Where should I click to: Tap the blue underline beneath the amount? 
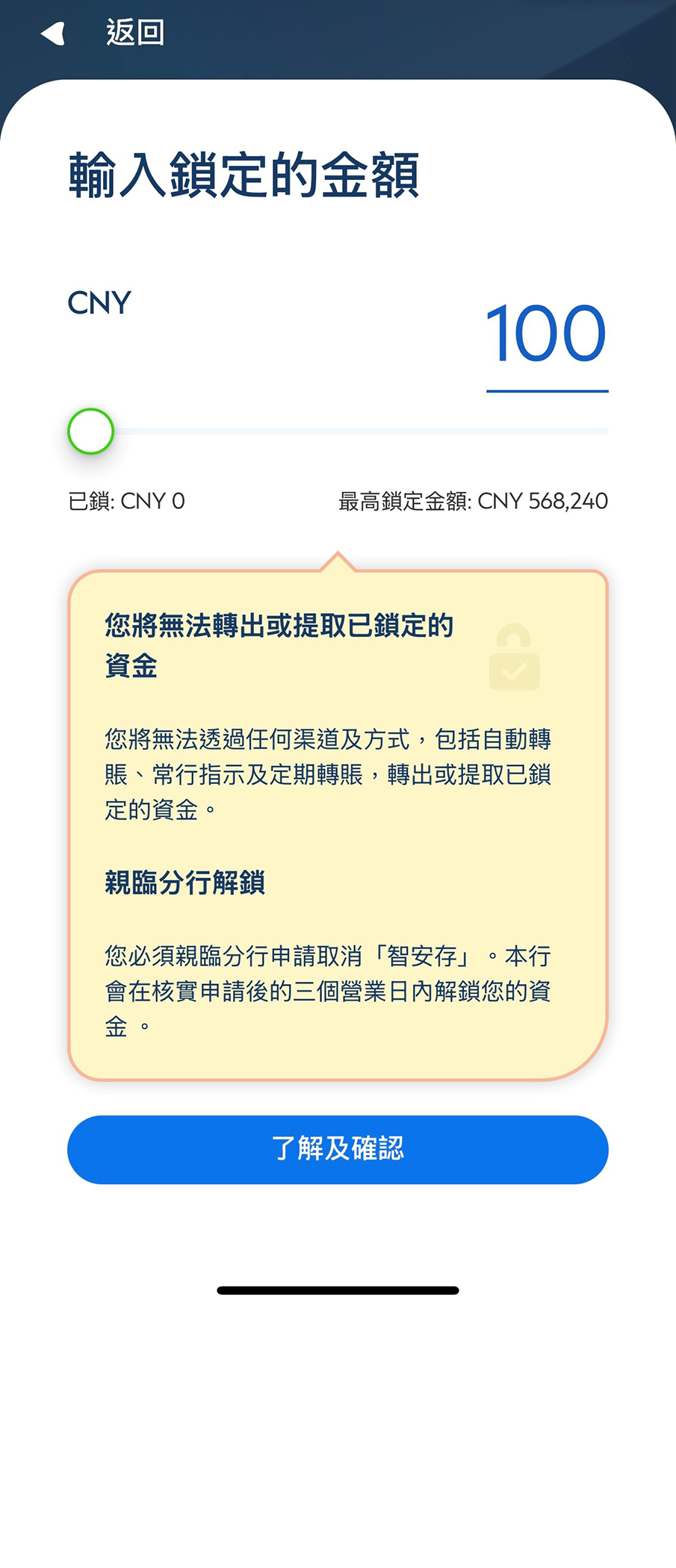547,389
